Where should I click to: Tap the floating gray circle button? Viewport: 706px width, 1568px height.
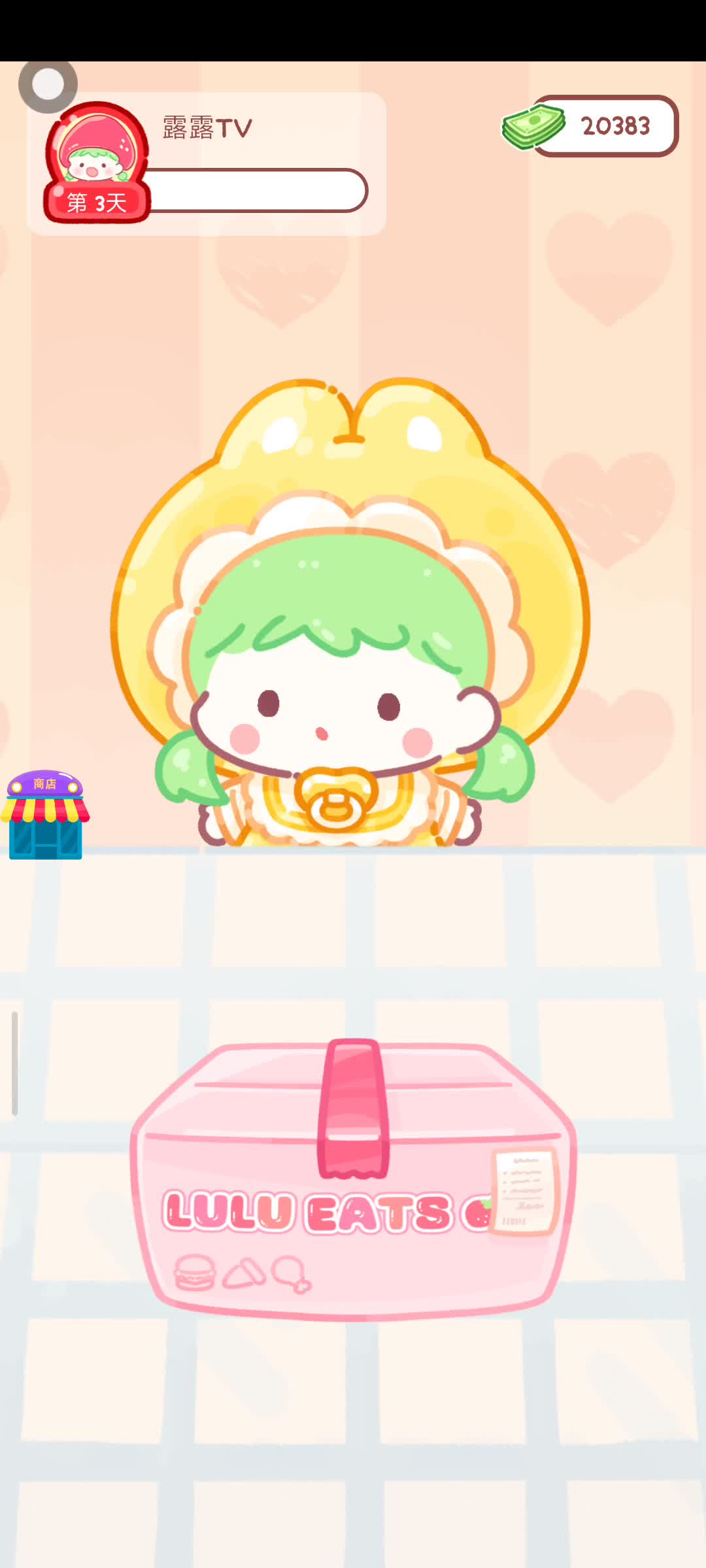pyautogui.click(x=48, y=84)
